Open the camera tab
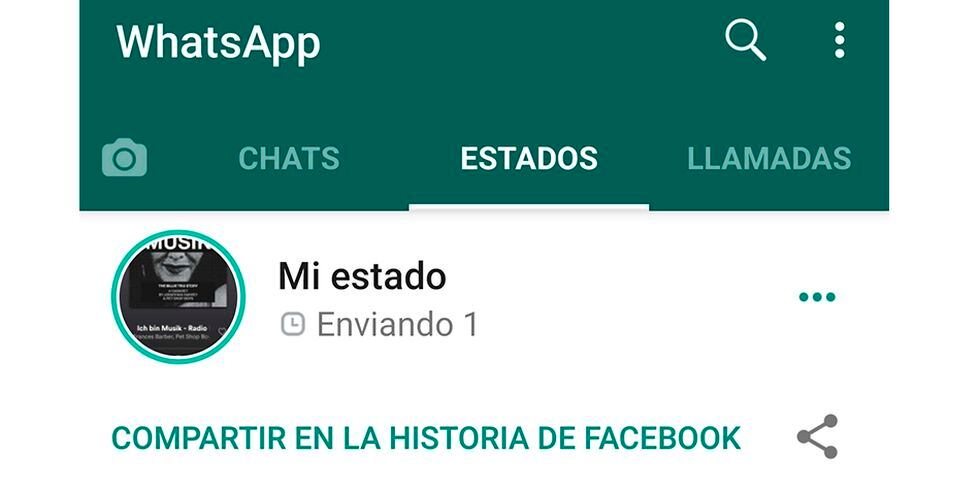980x490 pixels. [x=125, y=158]
